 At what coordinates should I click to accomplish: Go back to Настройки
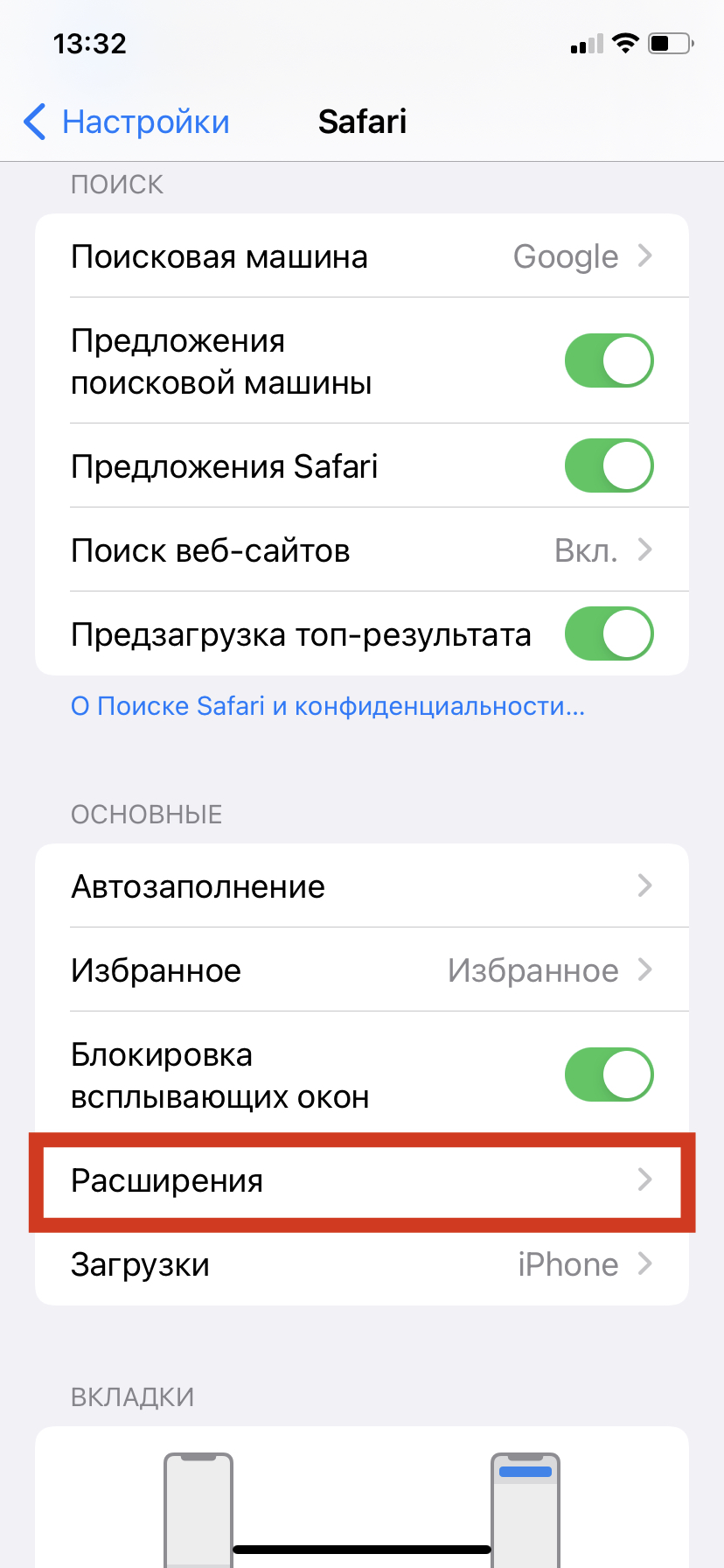(127, 122)
